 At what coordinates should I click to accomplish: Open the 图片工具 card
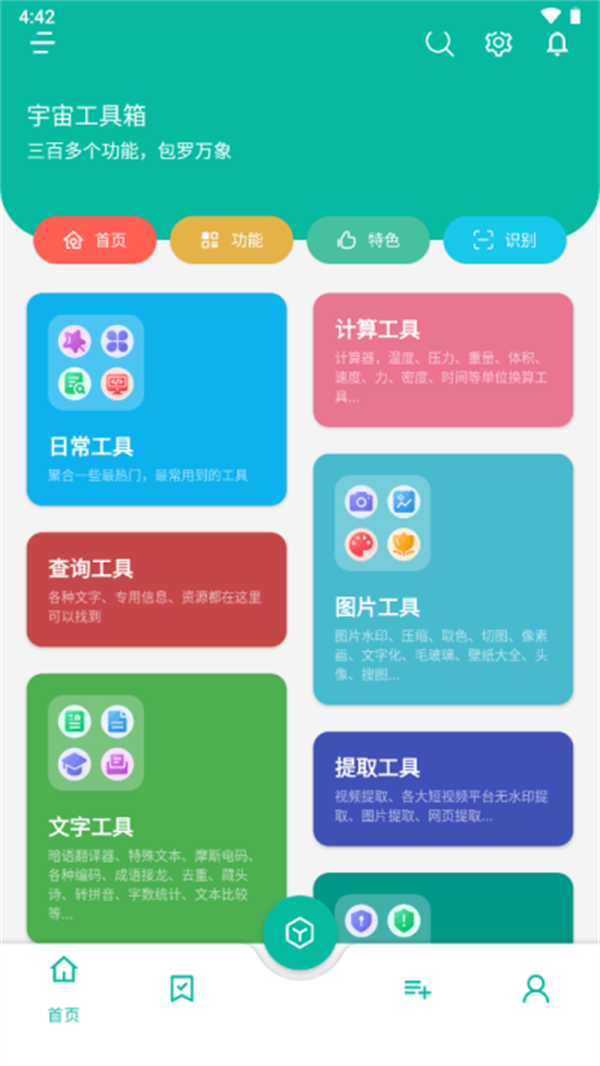[443, 579]
